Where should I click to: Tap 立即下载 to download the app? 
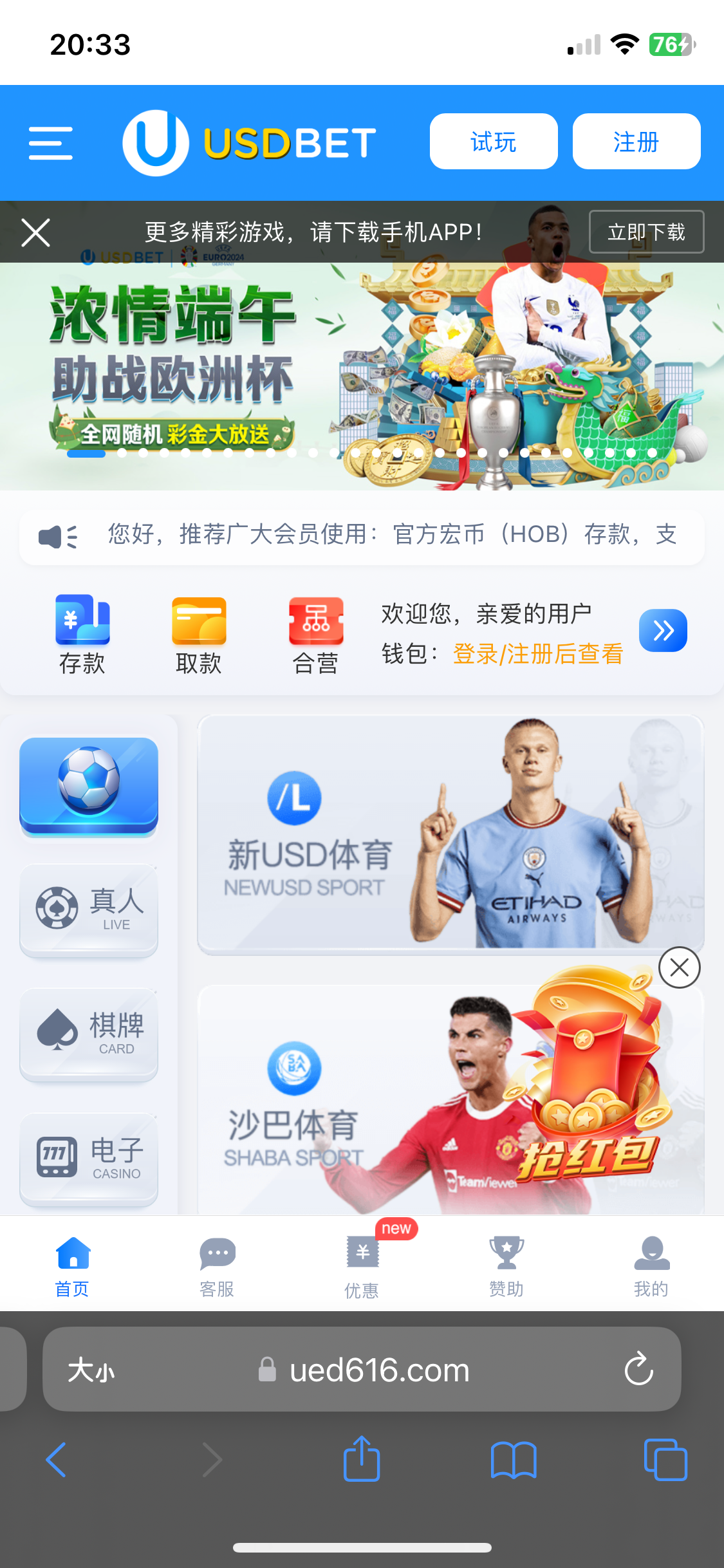point(646,232)
